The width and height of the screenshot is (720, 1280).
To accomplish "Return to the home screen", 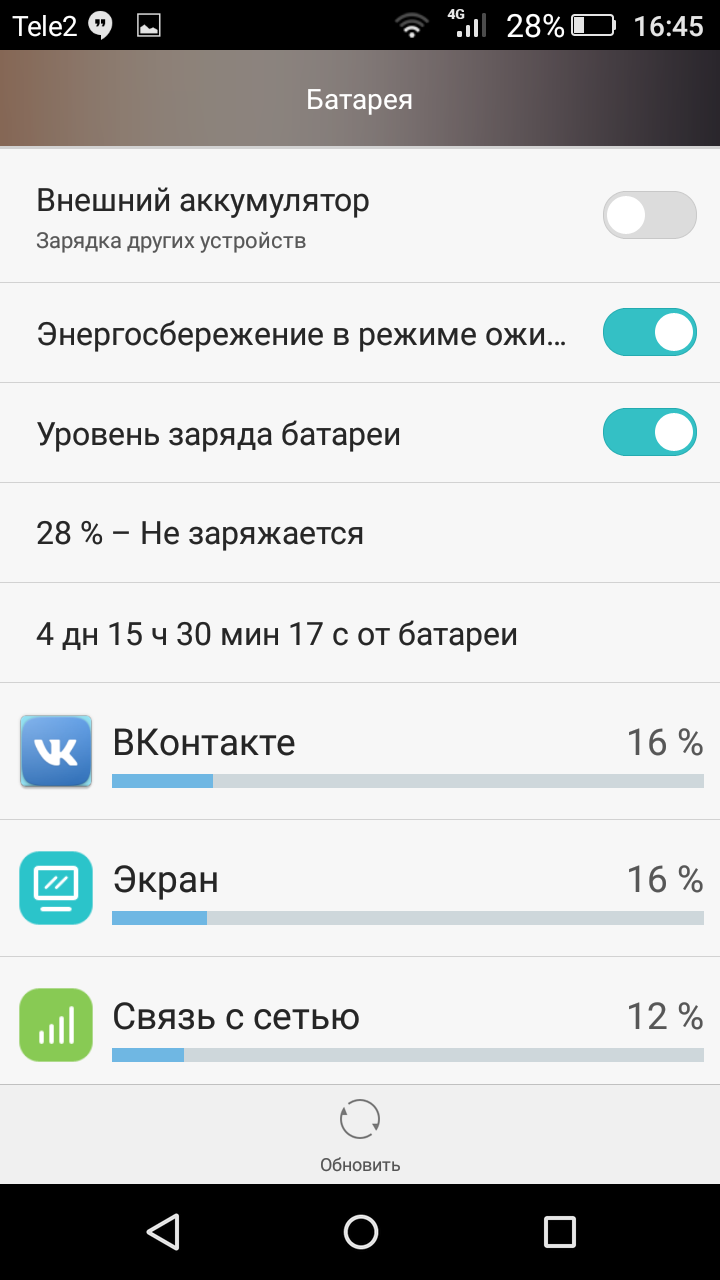I will [x=360, y=1231].
